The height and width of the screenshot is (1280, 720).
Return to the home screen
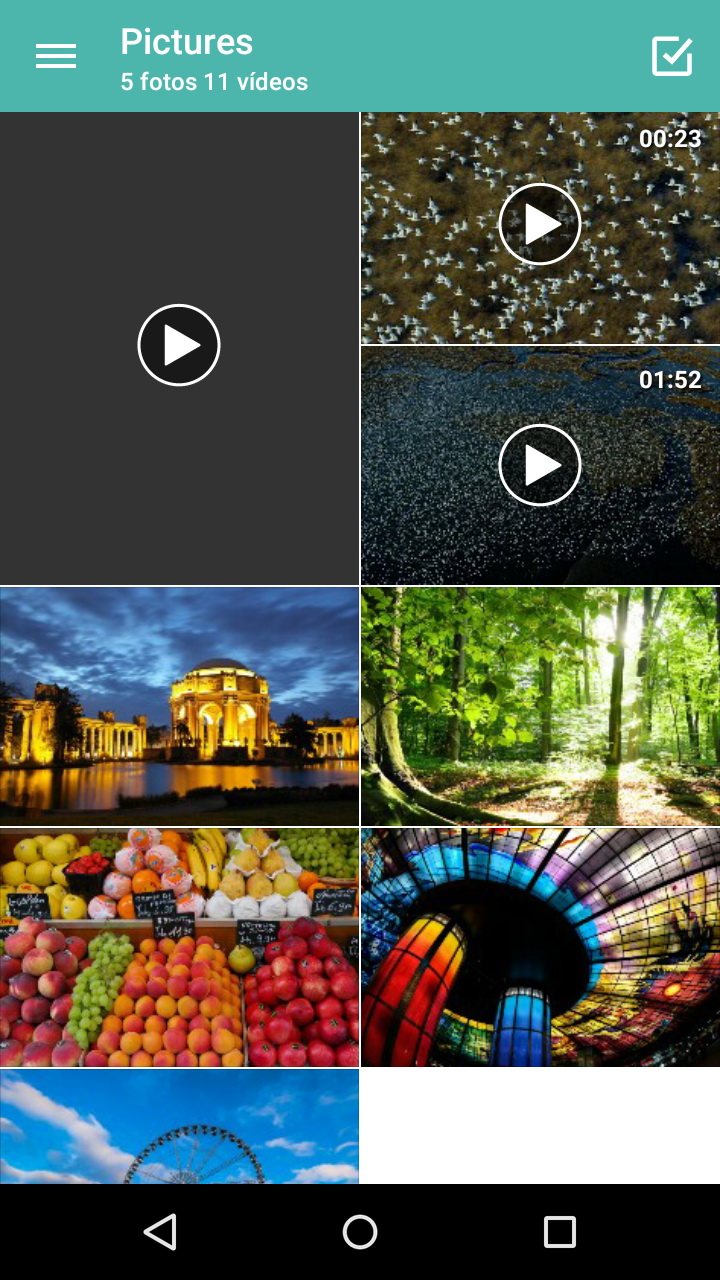360,1232
